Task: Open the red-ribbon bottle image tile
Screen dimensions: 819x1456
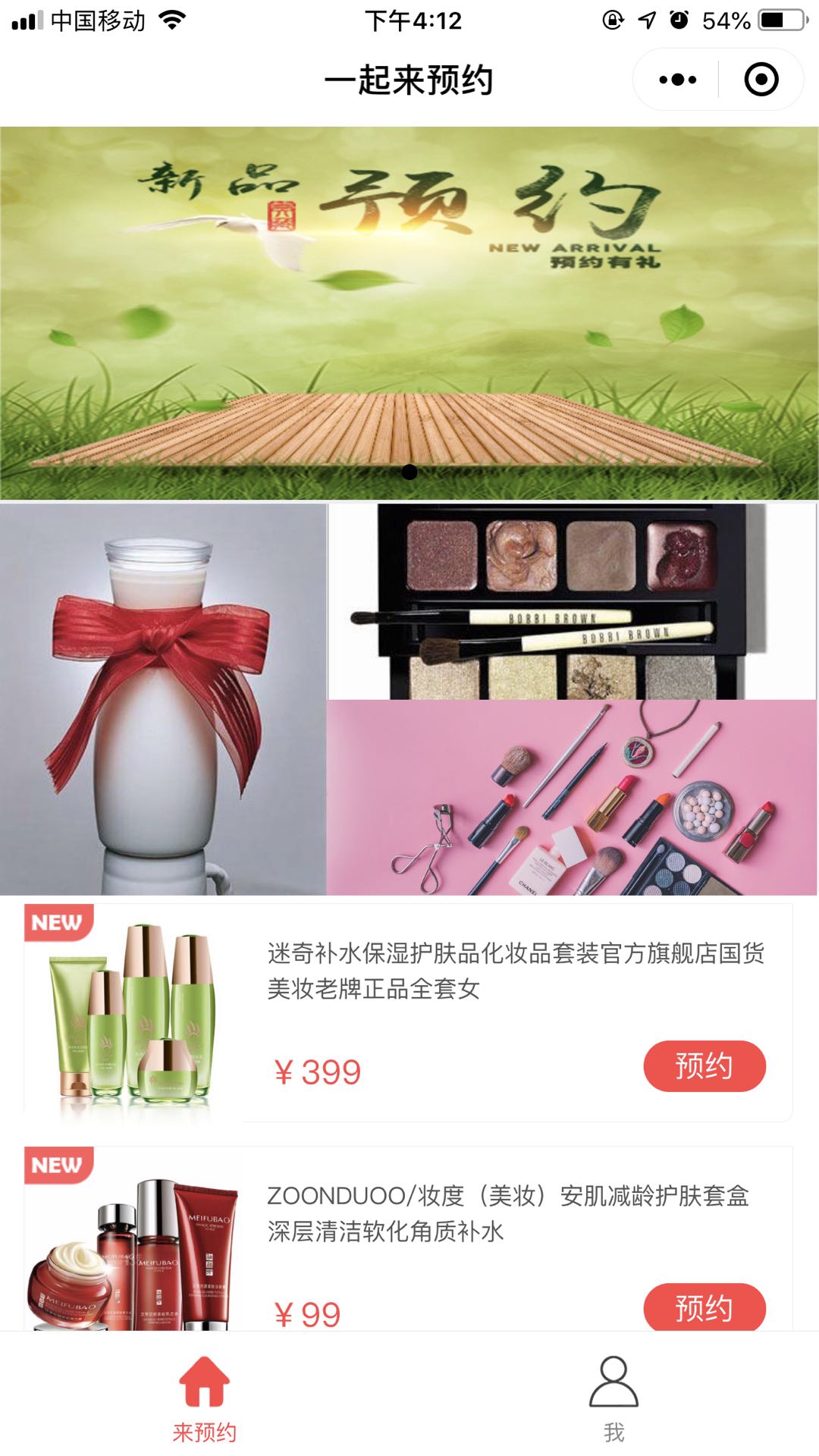Action: pyautogui.click(x=163, y=699)
